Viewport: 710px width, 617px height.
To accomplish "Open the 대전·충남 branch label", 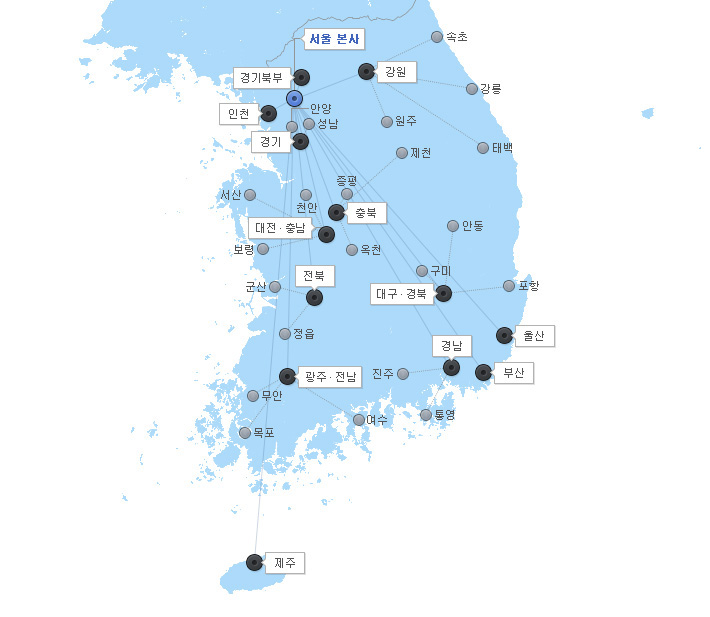I will point(280,228).
